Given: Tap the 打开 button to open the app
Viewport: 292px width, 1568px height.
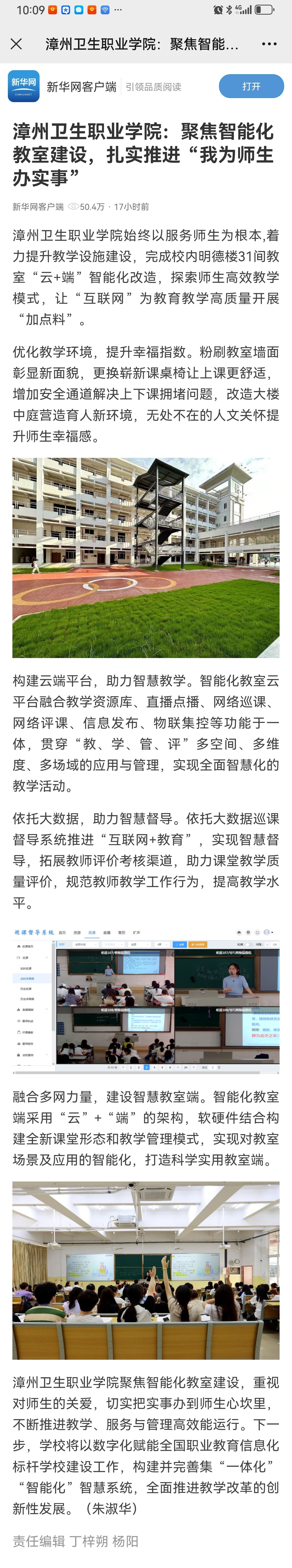Looking at the screenshot, I should click(x=251, y=86).
